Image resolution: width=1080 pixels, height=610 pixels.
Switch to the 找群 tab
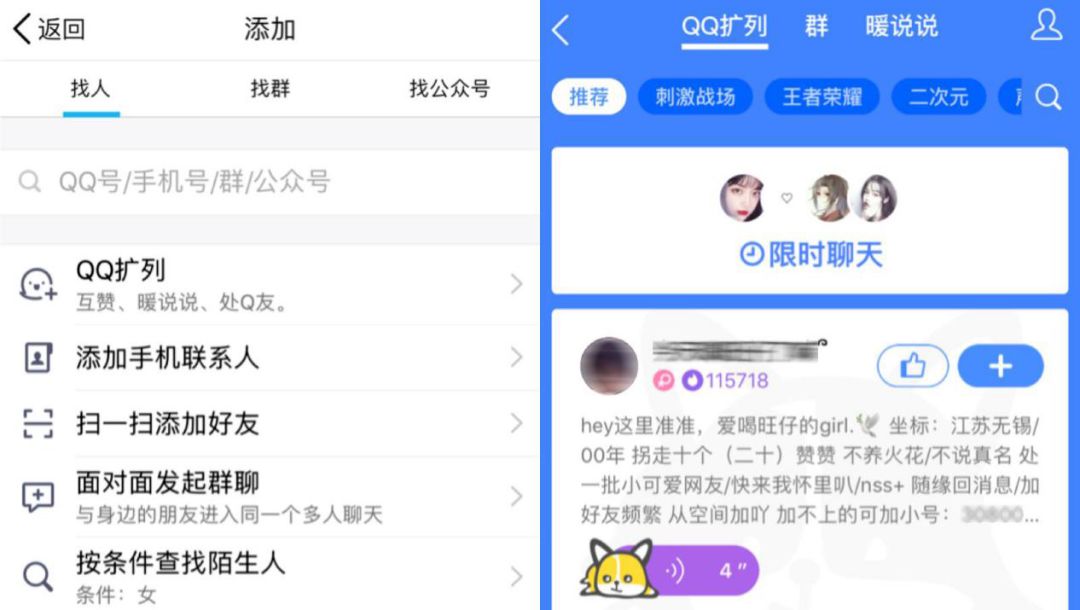tap(270, 89)
